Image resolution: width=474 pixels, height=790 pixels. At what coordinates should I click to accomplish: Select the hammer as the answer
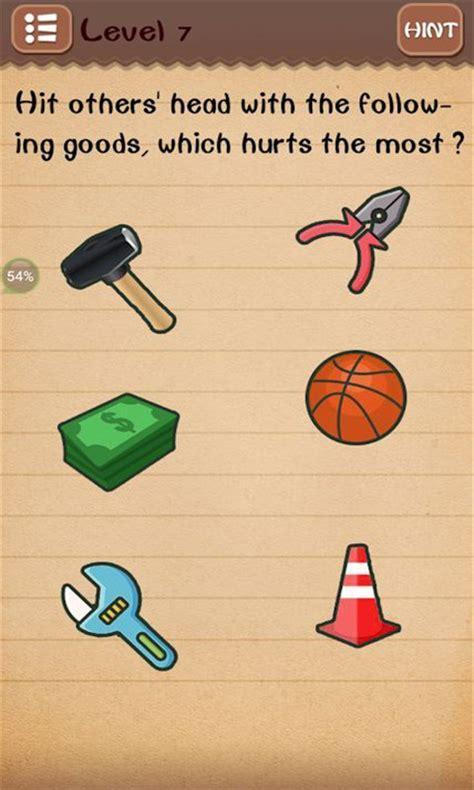118,278
